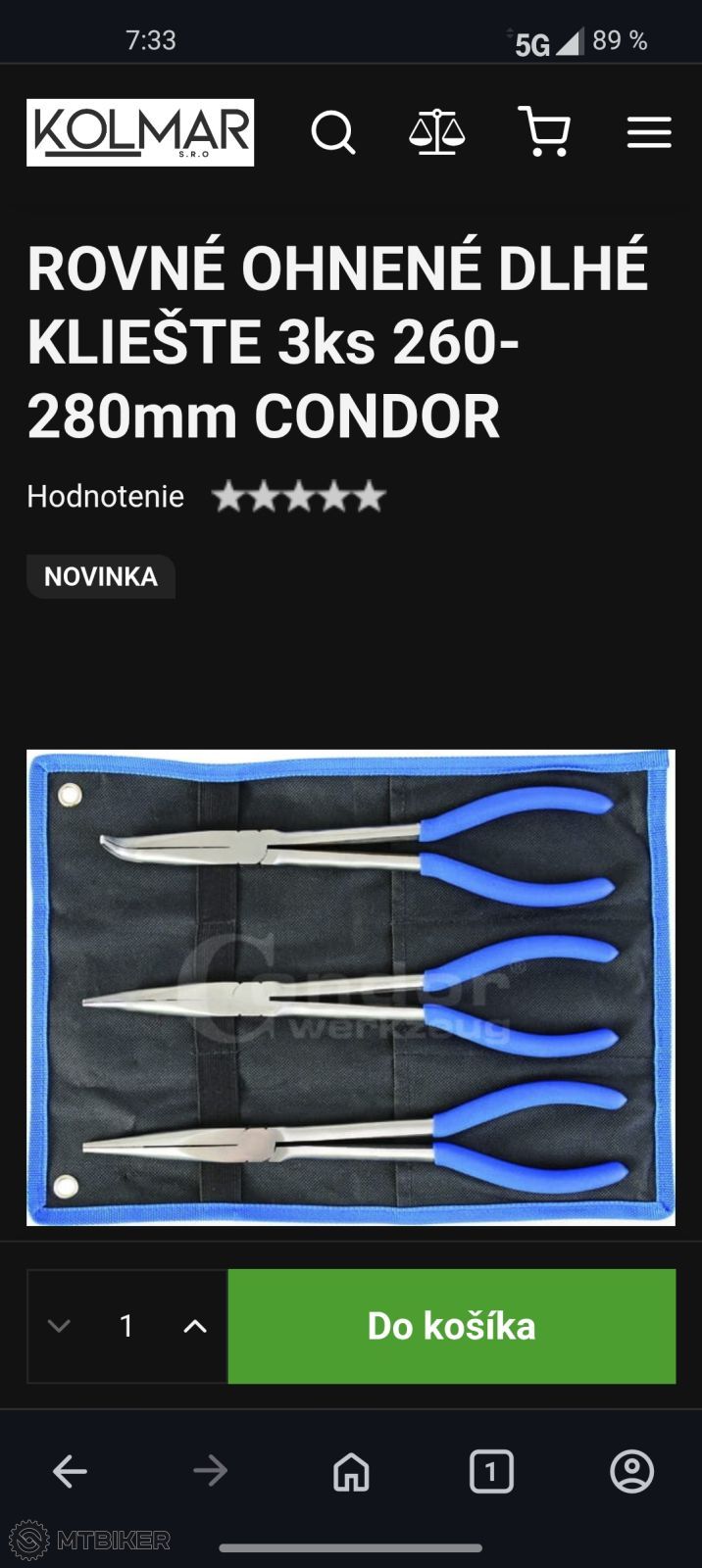Tap the quantity field showing 1
The image size is (702, 1568).
[x=126, y=1326]
